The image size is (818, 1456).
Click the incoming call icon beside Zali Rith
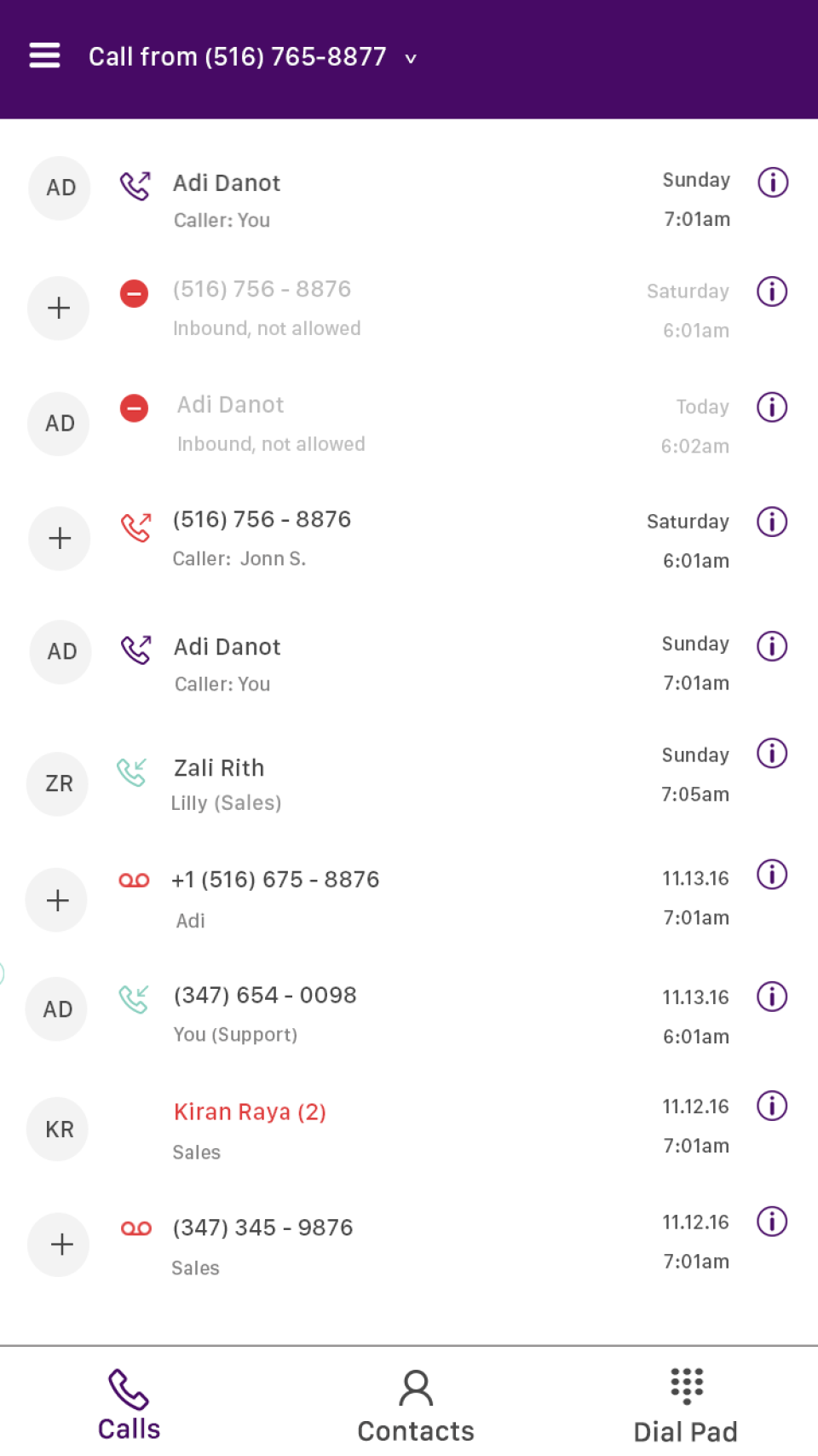[x=133, y=771]
